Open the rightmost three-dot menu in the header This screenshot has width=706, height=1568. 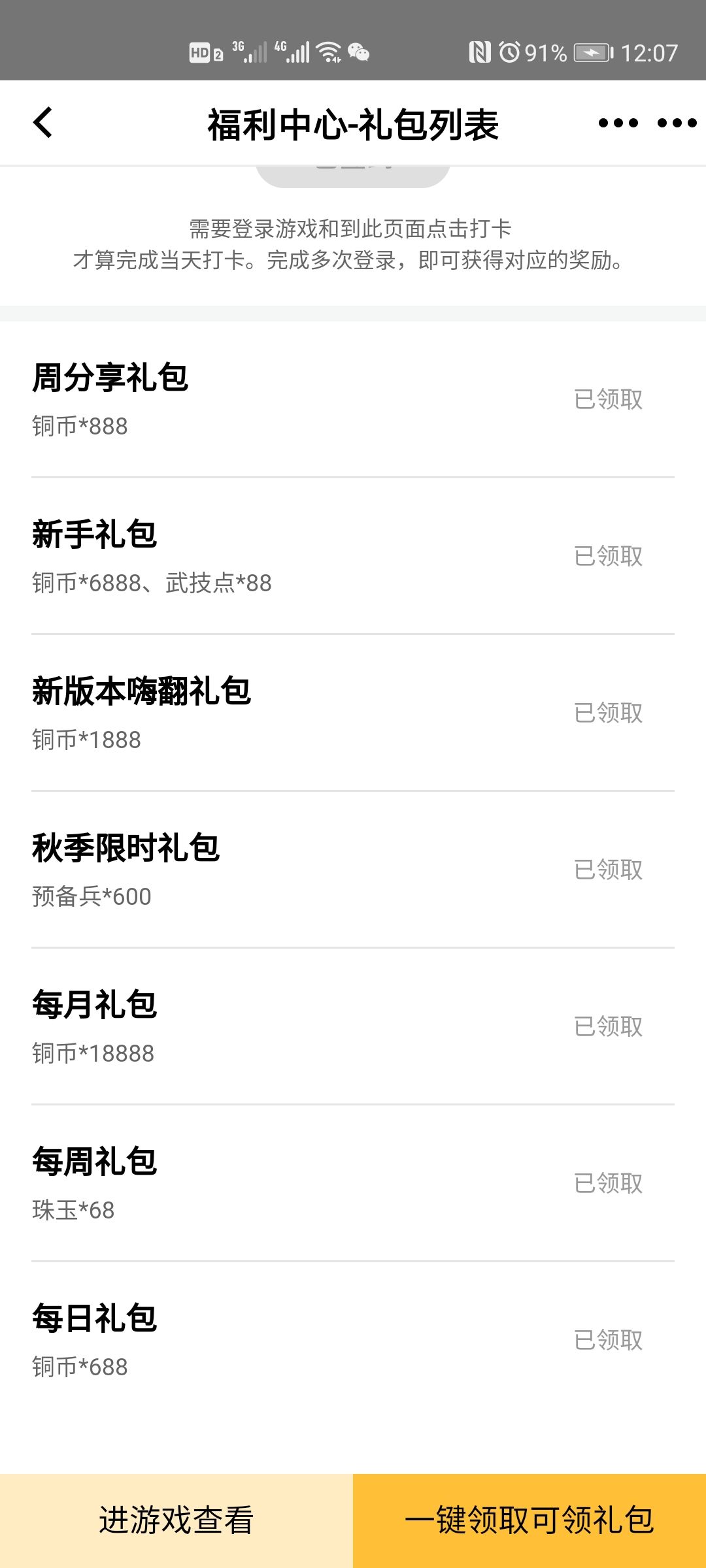pos(677,123)
